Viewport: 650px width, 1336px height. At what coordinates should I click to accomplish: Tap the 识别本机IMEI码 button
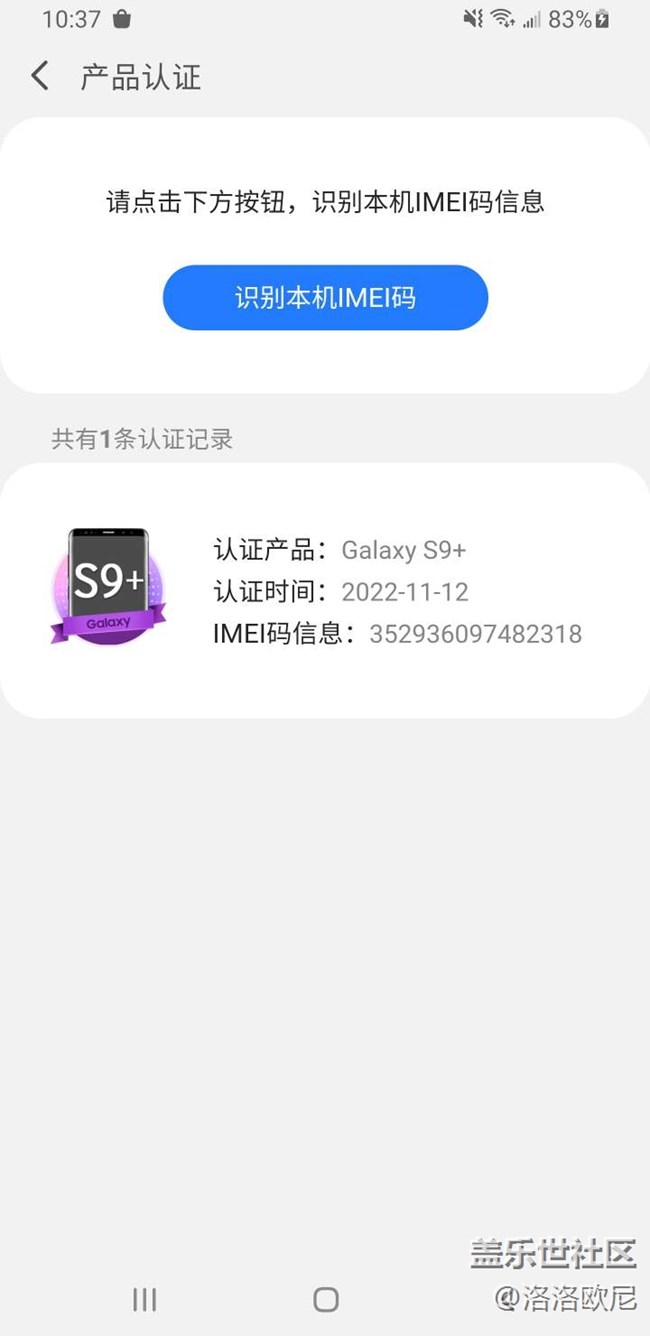point(325,298)
